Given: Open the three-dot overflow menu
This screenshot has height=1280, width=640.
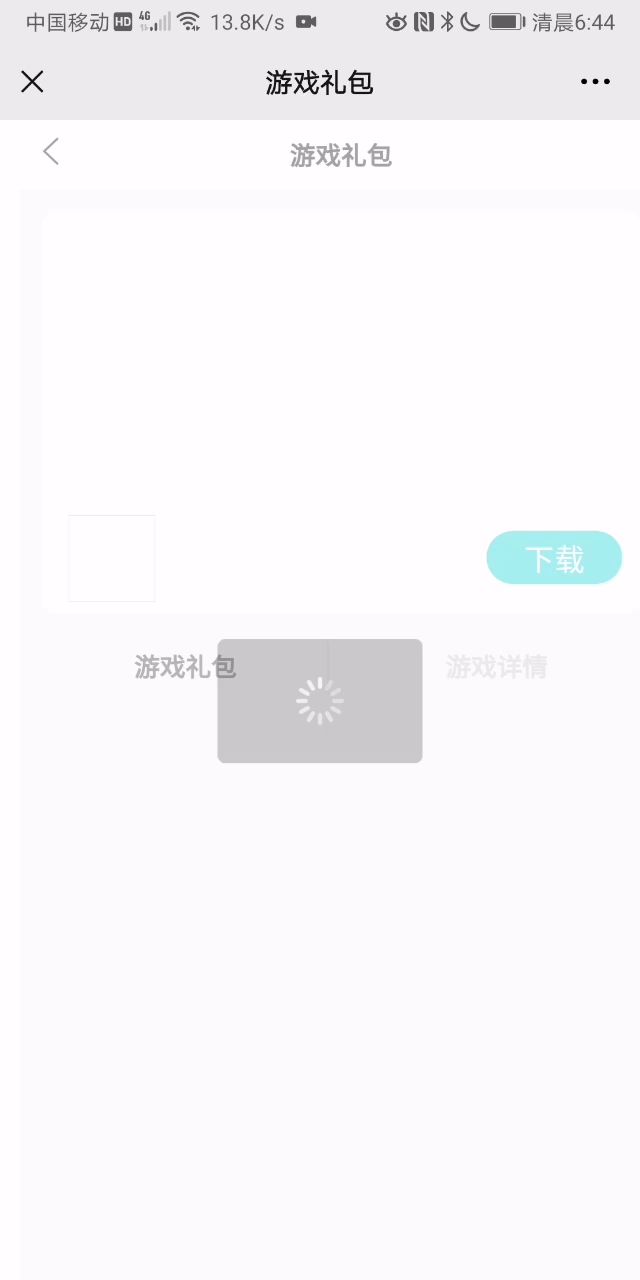Looking at the screenshot, I should tap(595, 82).
